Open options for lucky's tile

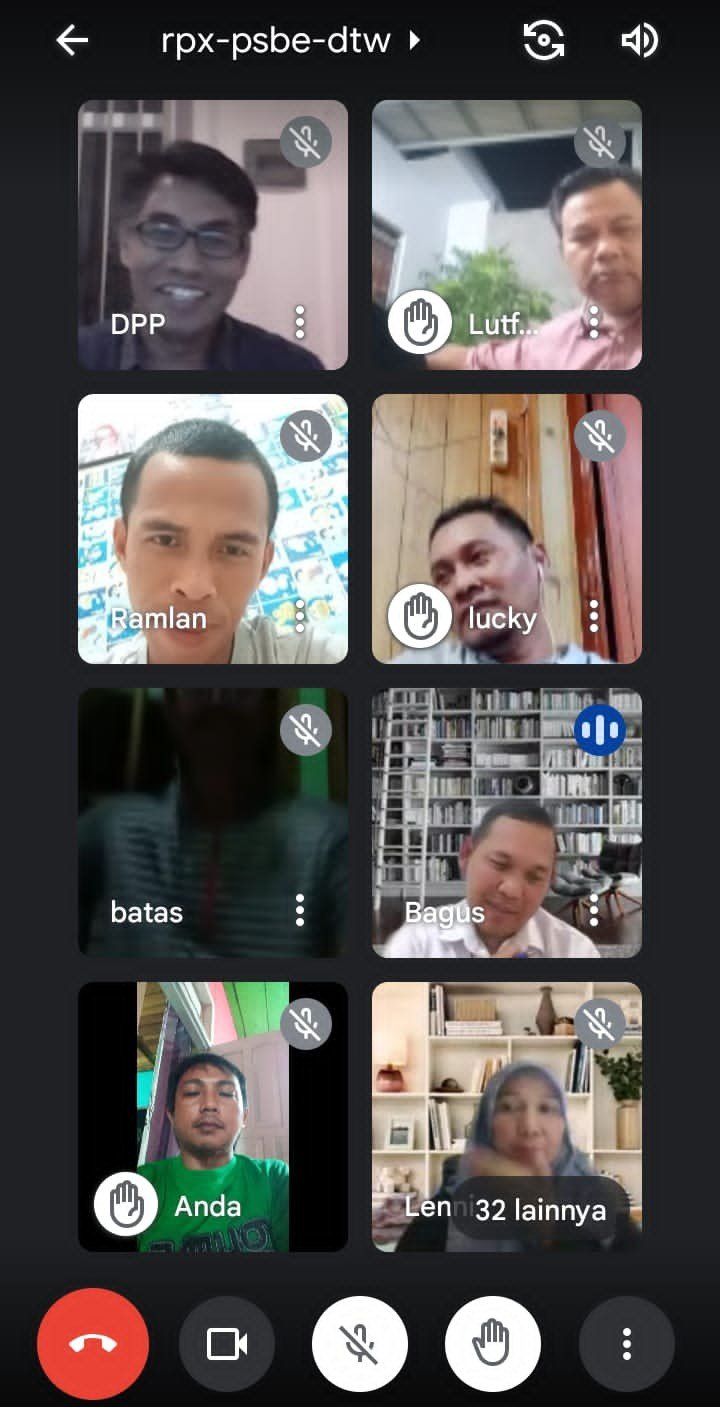593,616
